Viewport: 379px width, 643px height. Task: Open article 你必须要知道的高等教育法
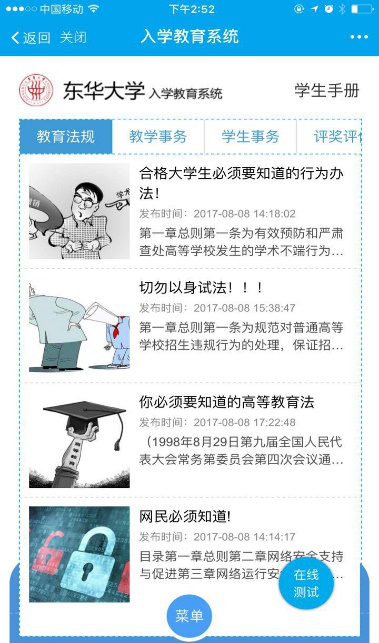[x=191, y=440]
